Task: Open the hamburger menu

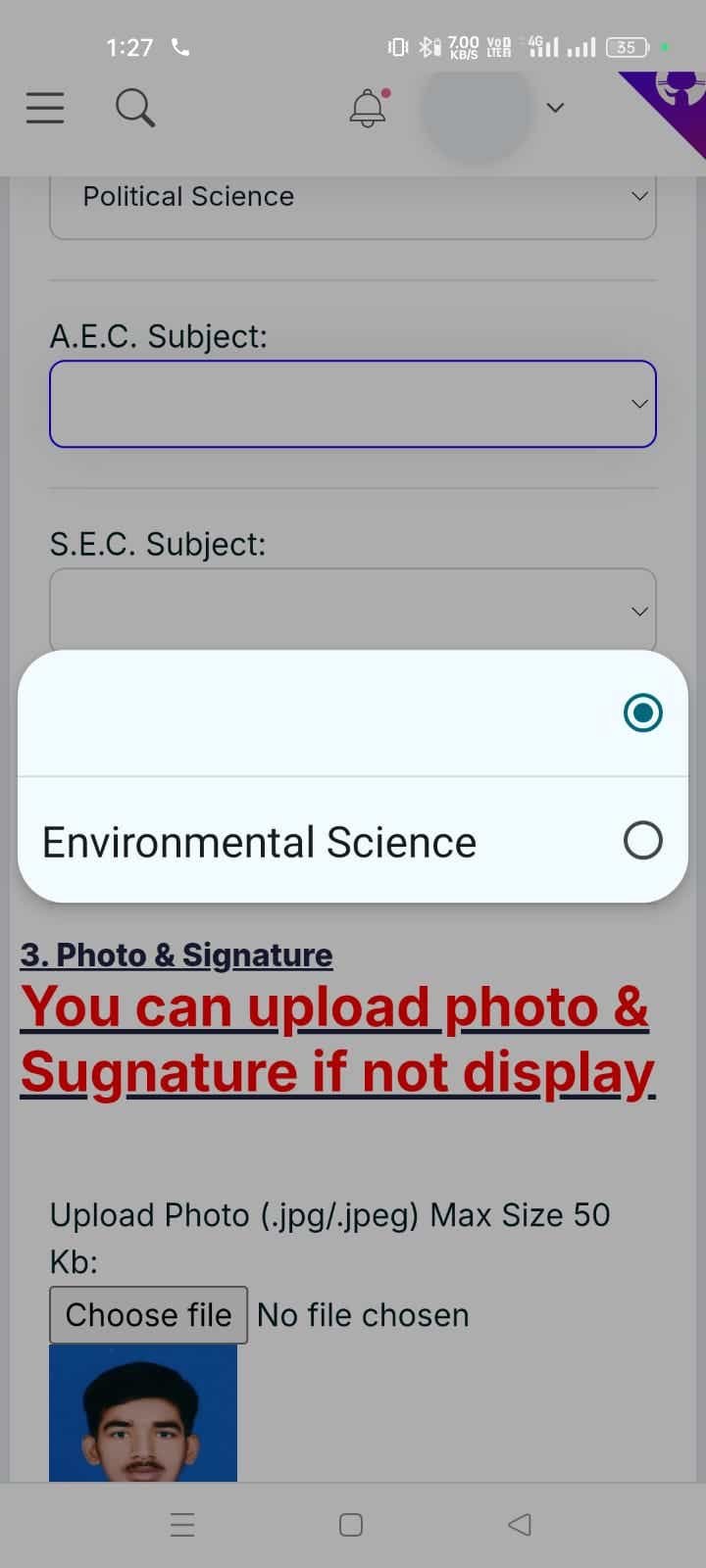Action: click(x=45, y=107)
